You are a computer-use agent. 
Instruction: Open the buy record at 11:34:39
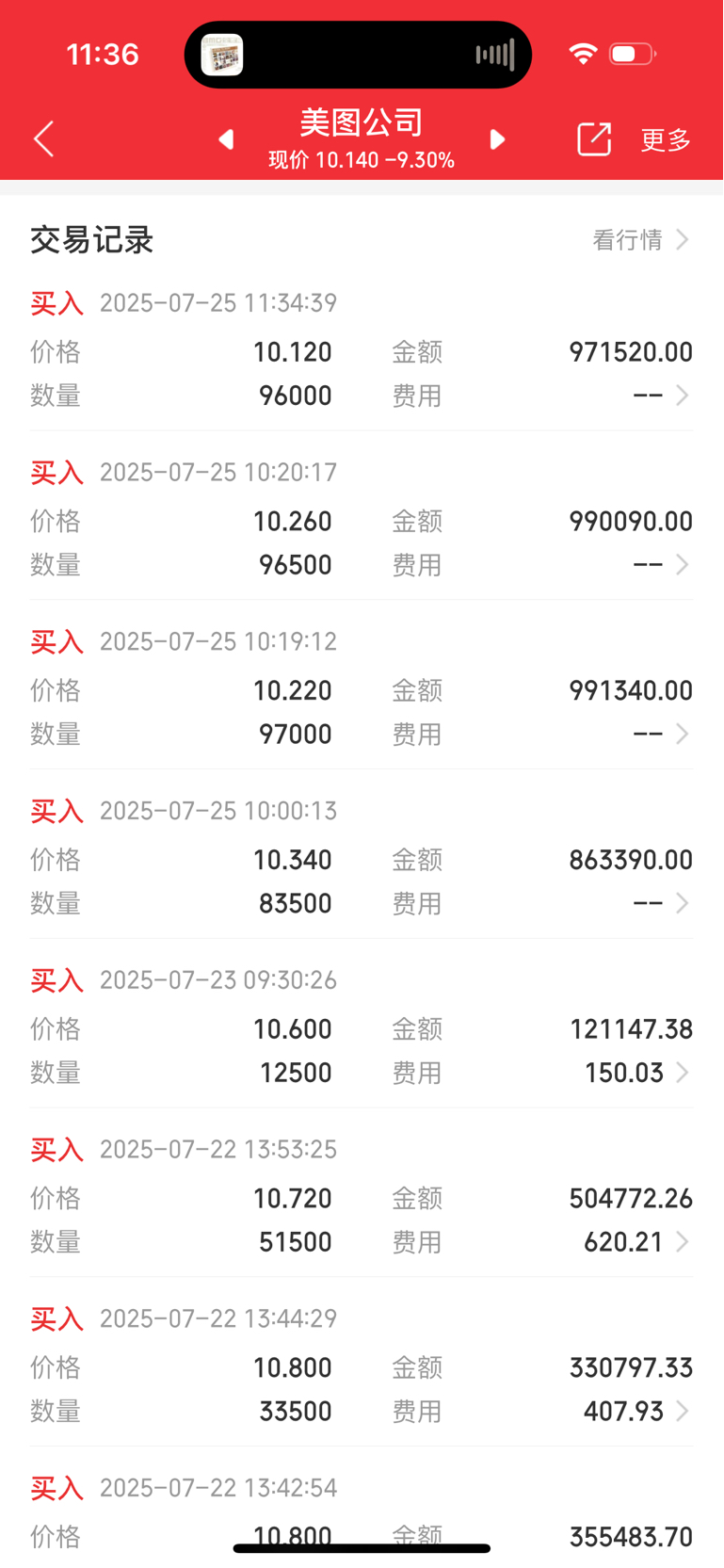(x=362, y=350)
